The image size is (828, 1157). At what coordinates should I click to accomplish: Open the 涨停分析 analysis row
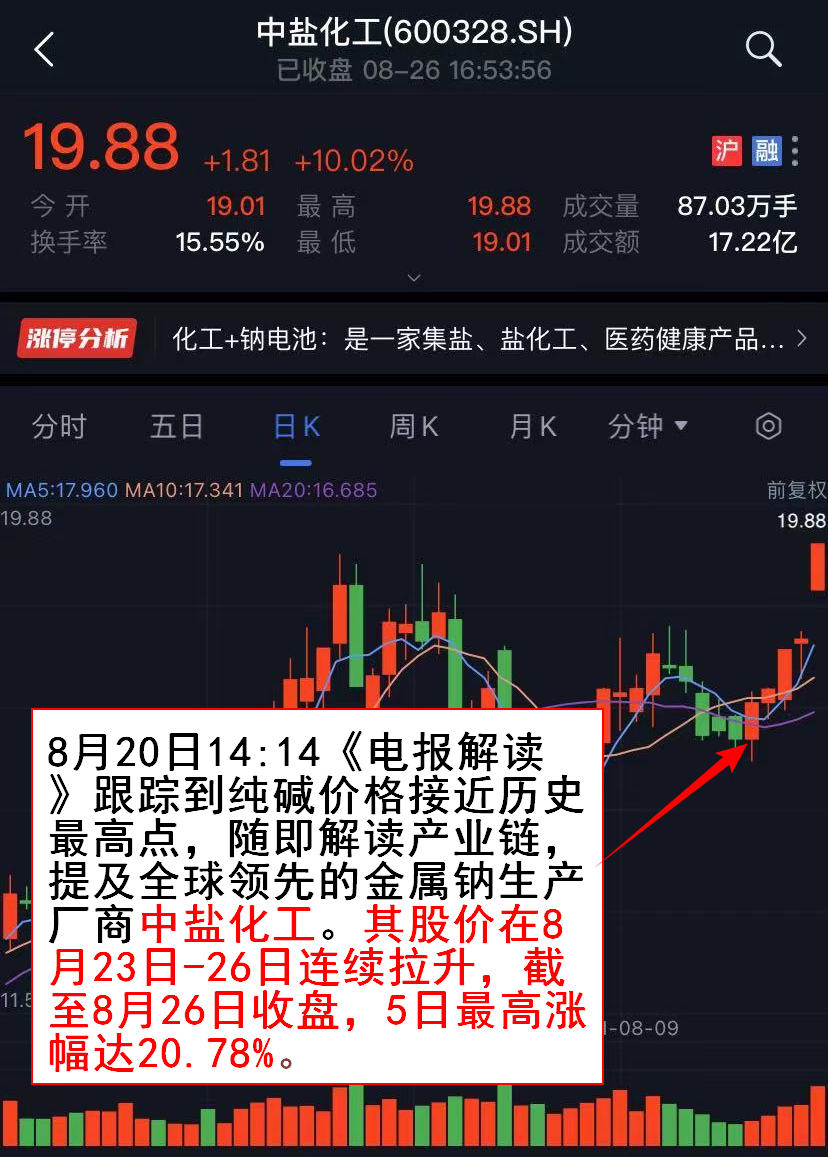pyautogui.click(x=414, y=340)
